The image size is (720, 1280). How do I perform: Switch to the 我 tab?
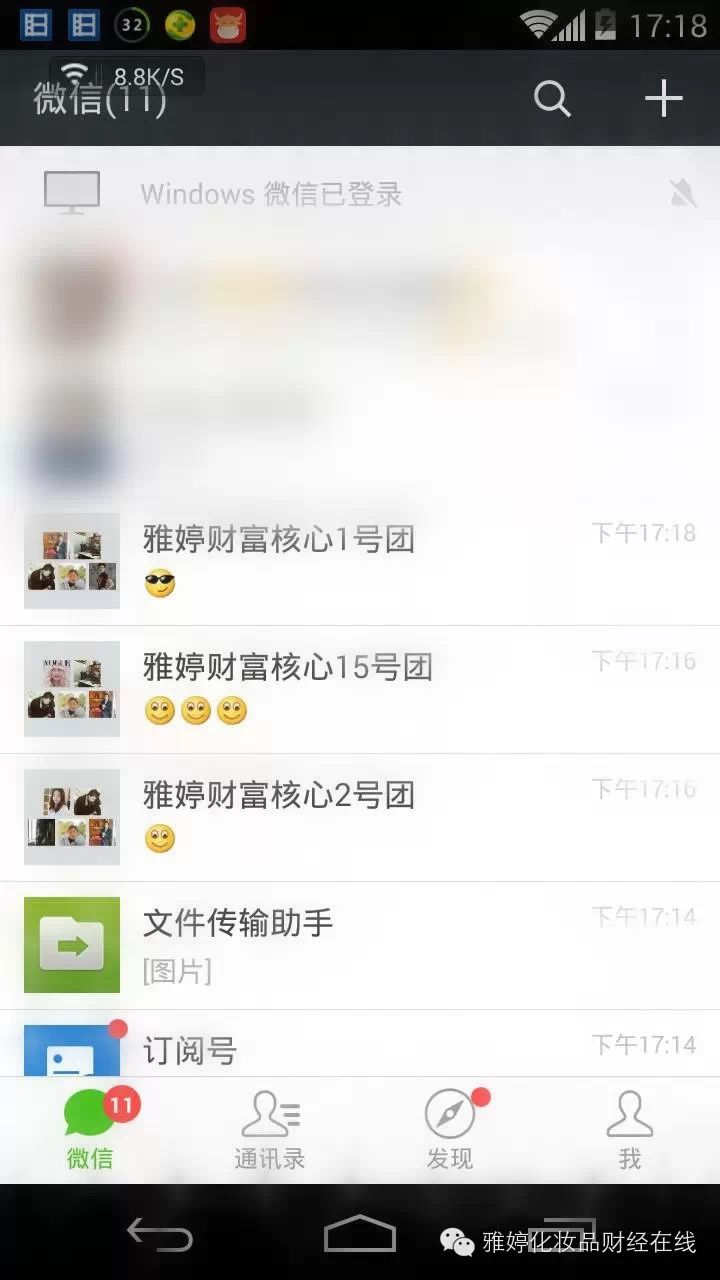click(x=630, y=1130)
